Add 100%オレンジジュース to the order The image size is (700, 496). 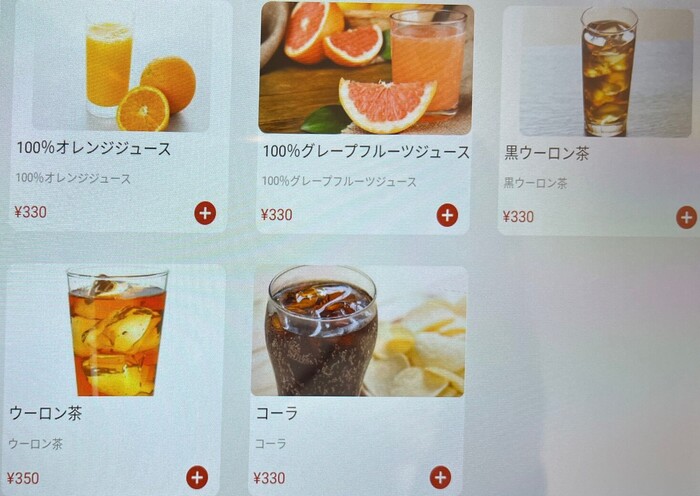point(205,212)
